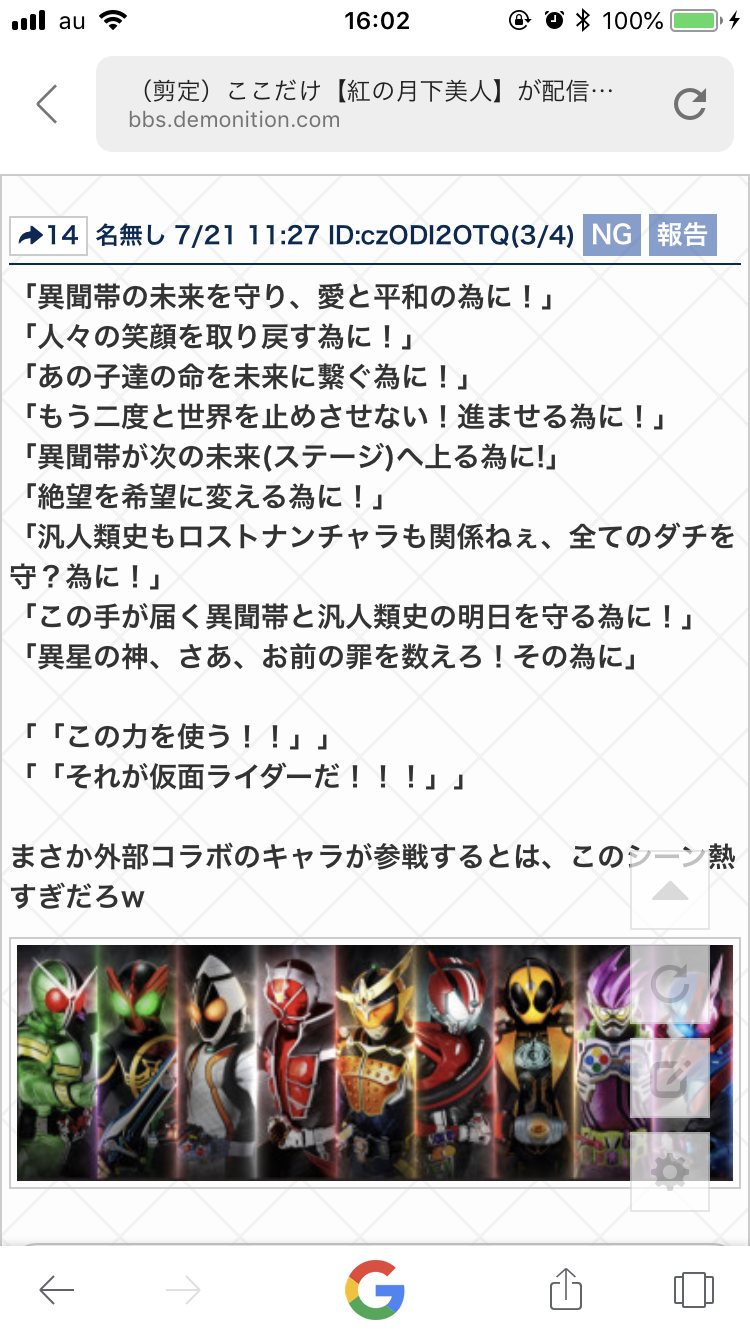The height and width of the screenshot is (1334, 750).
Task: Open Google search from the bottom toolbar
Action: pos(375,1288)
